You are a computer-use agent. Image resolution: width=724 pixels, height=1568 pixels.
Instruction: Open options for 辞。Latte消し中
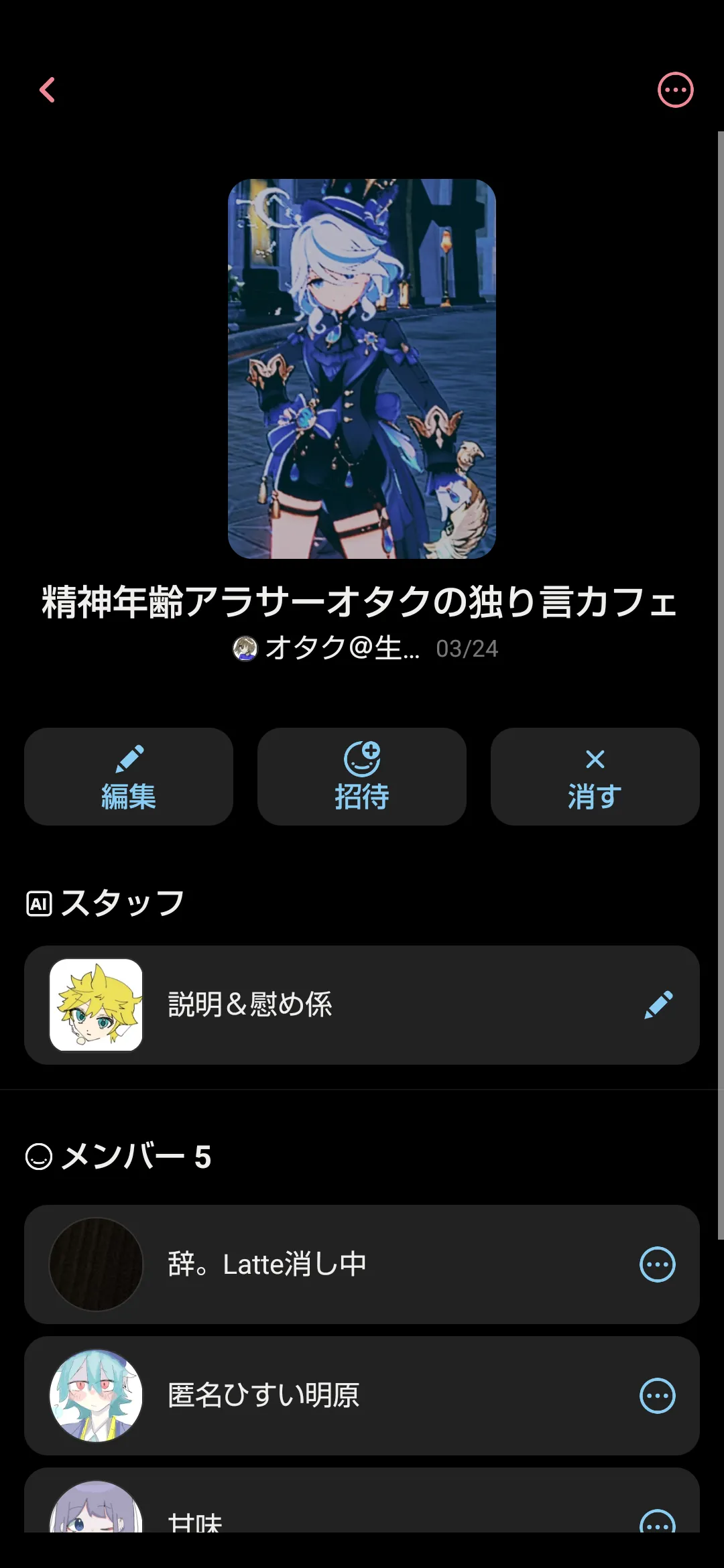click(658, 1264)
